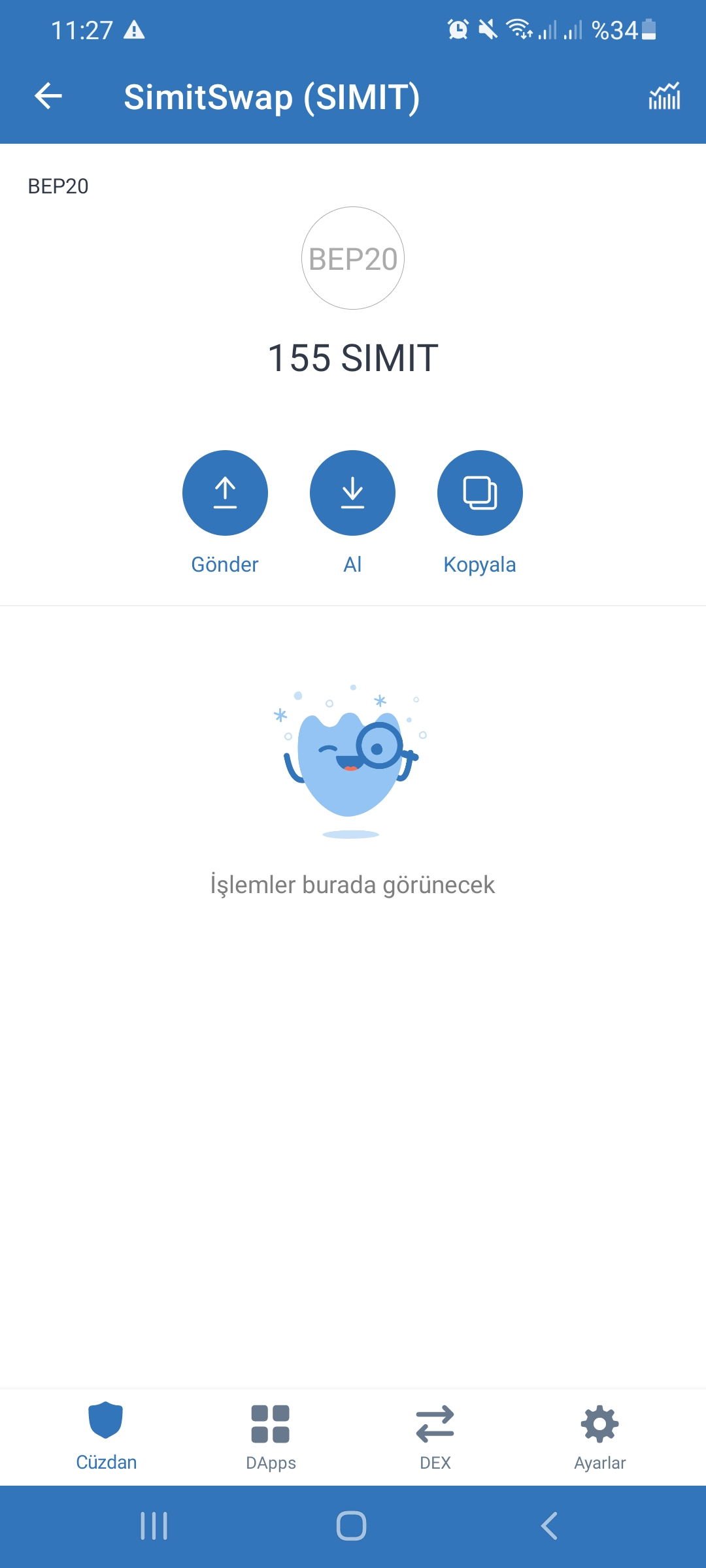Open the price chart icon
This screenshot has height=1568, width=706.
(x=664, y=97)
